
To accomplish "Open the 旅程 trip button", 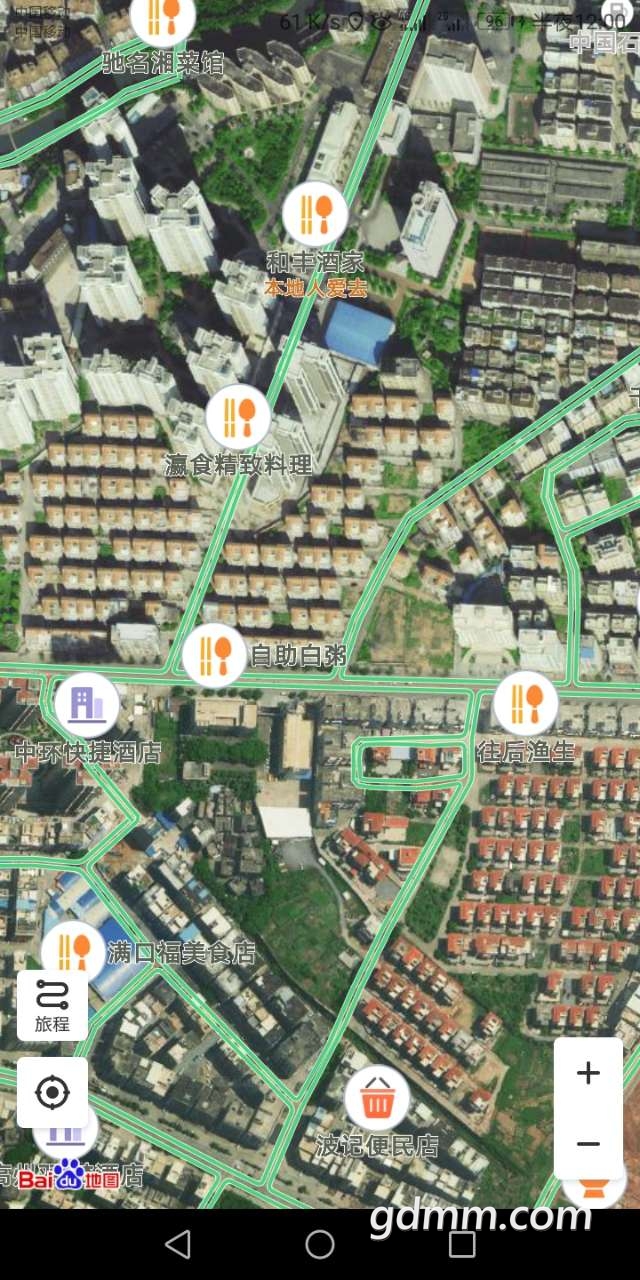I will (x=52, y=1004).
